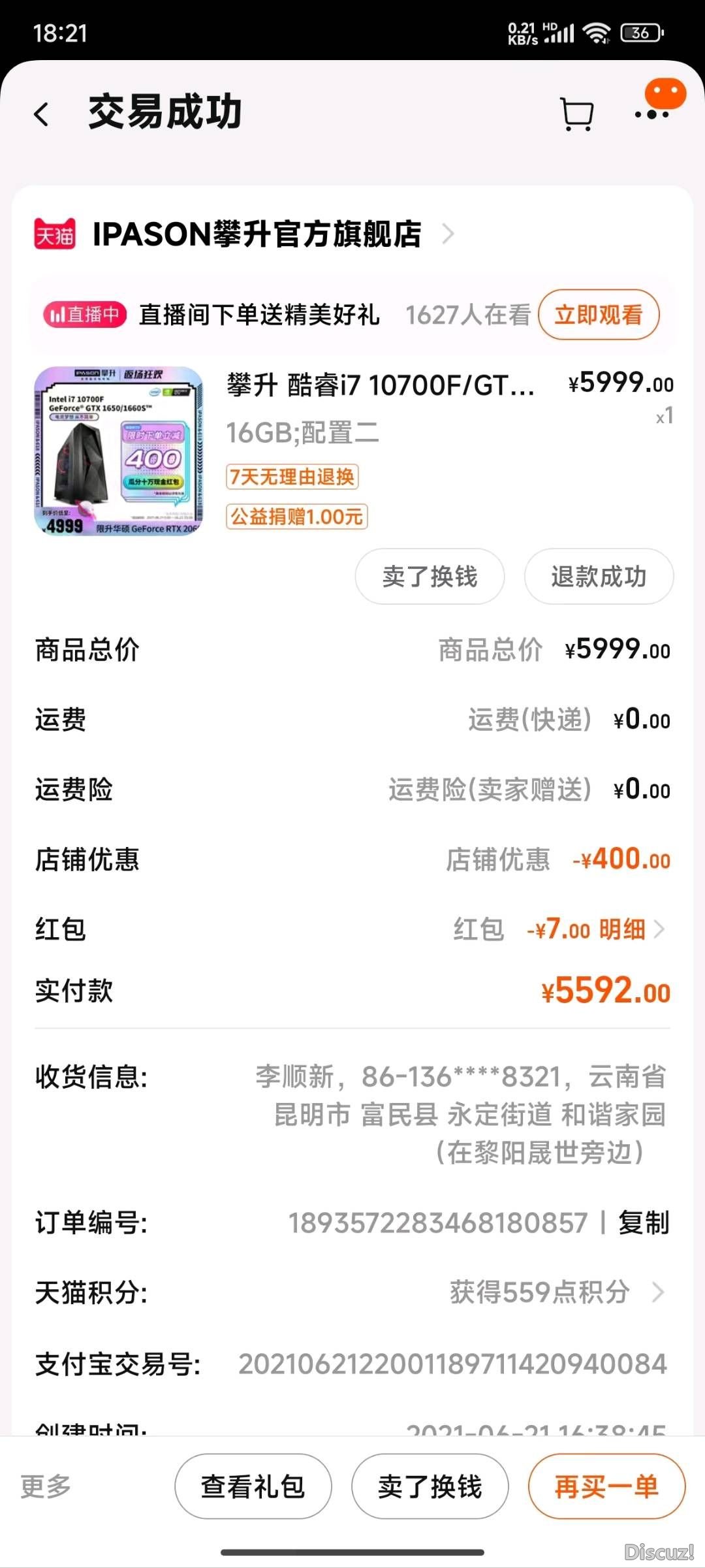Screen dimensions: 705x1568
Task: Tap 更多 at the bottom bar
Action: [46, 1486]
